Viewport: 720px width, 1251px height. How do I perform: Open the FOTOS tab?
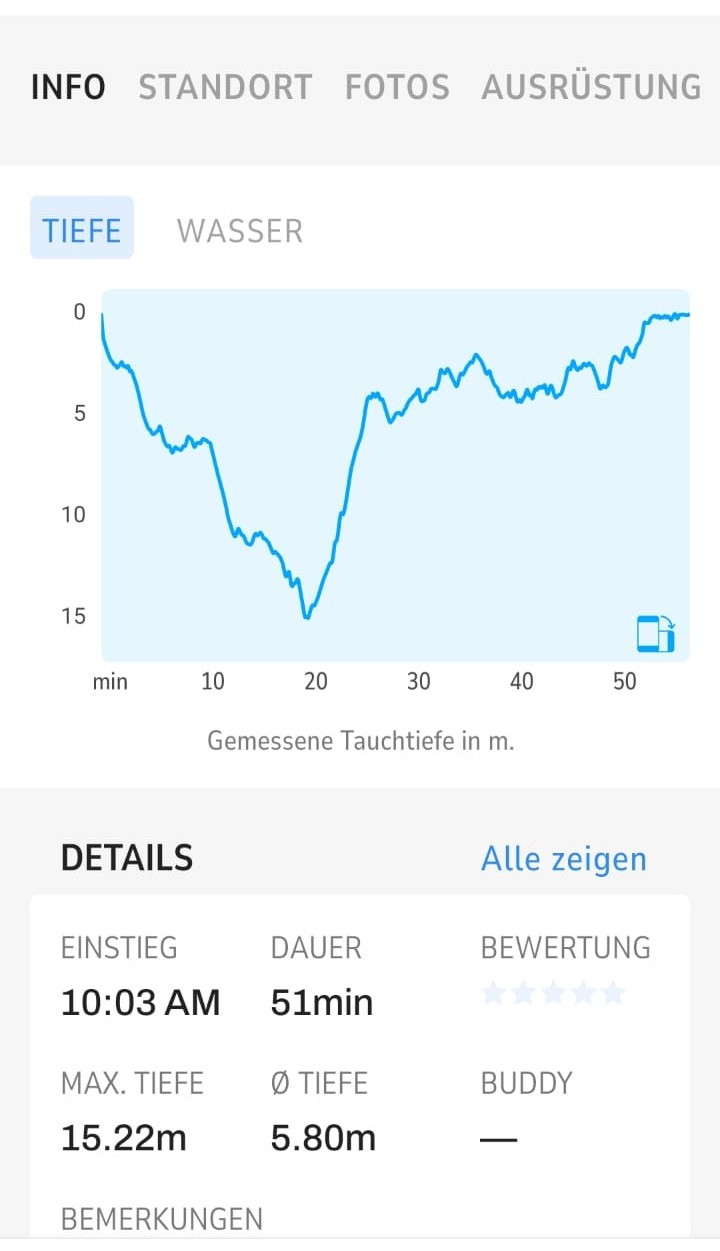point(397,87)
